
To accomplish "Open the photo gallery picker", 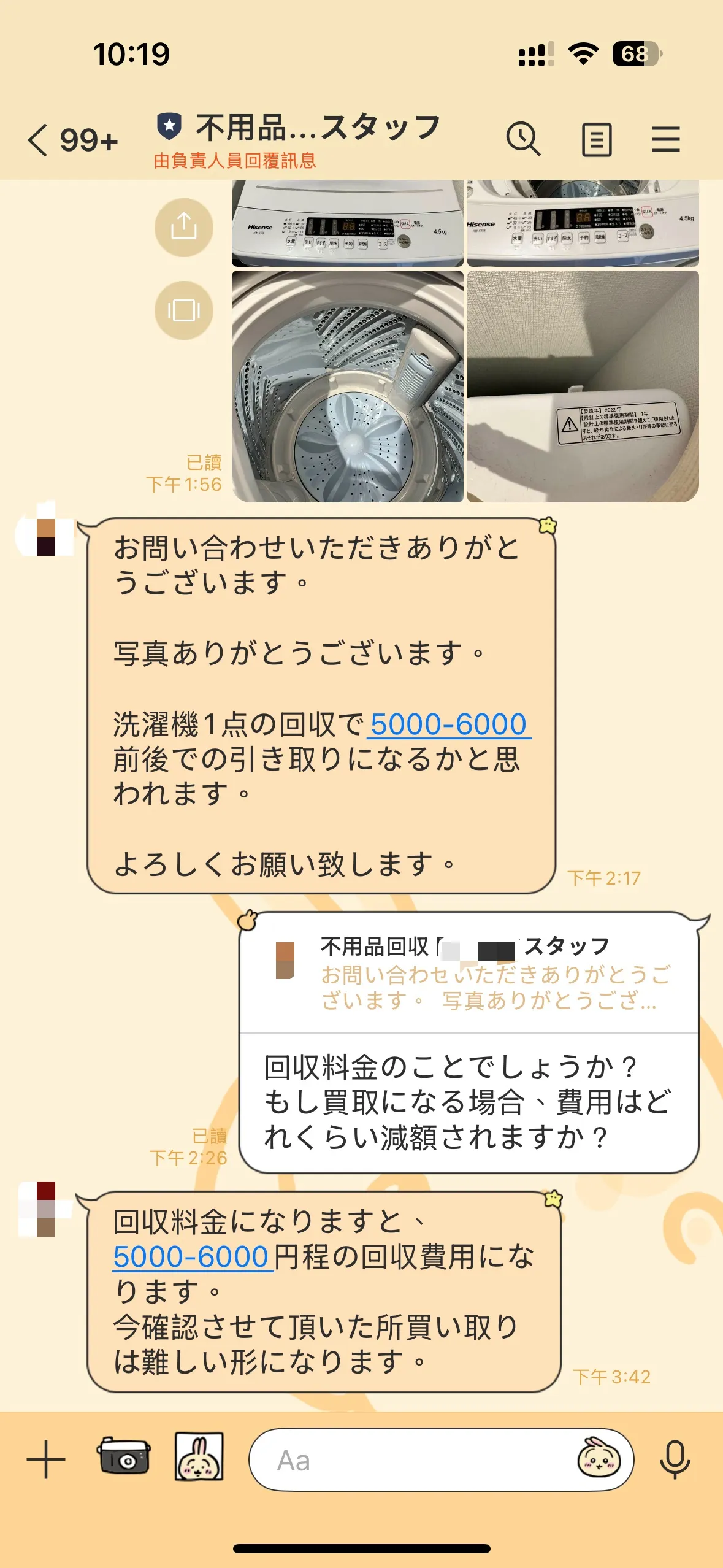I will (199, 1457).
